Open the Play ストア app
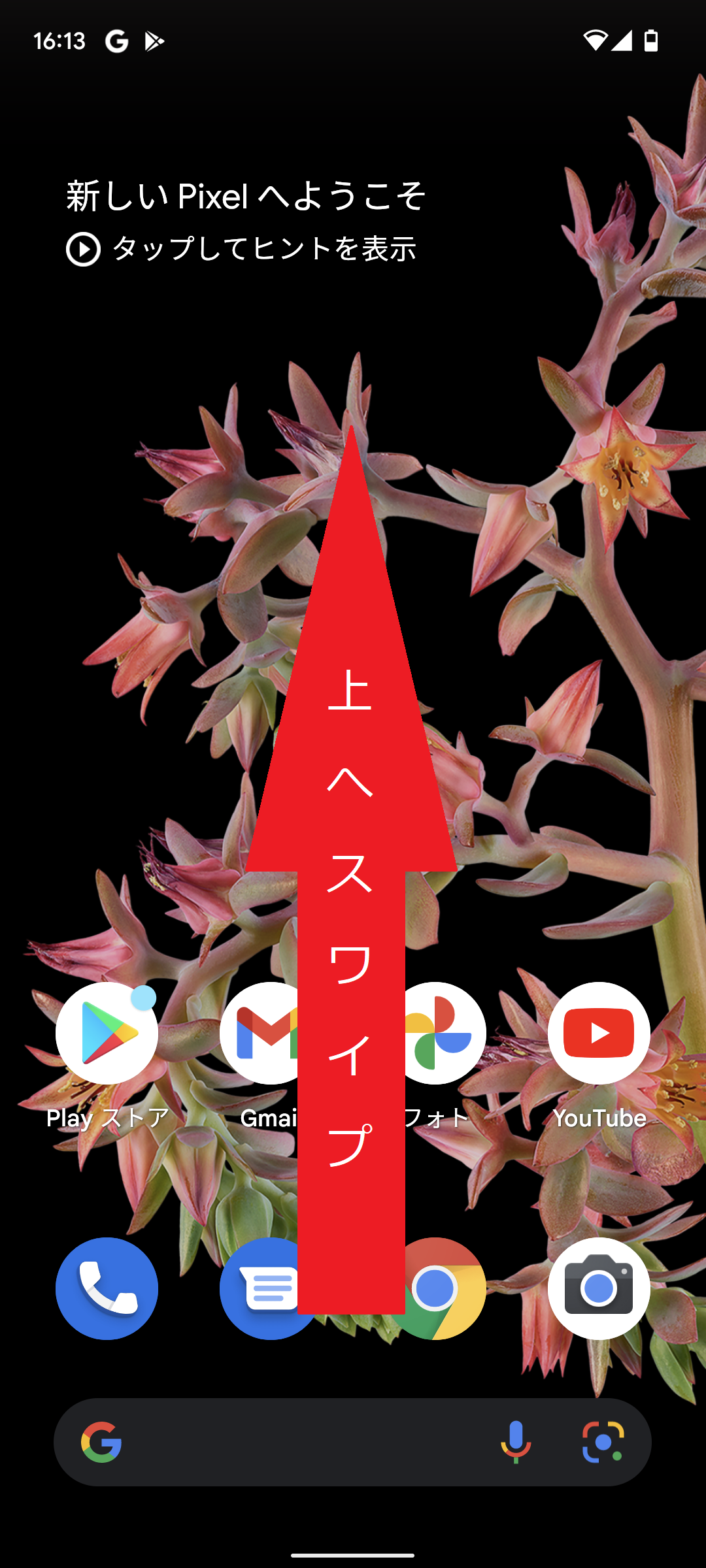Screen dimensions: 706x1568 107,1034
